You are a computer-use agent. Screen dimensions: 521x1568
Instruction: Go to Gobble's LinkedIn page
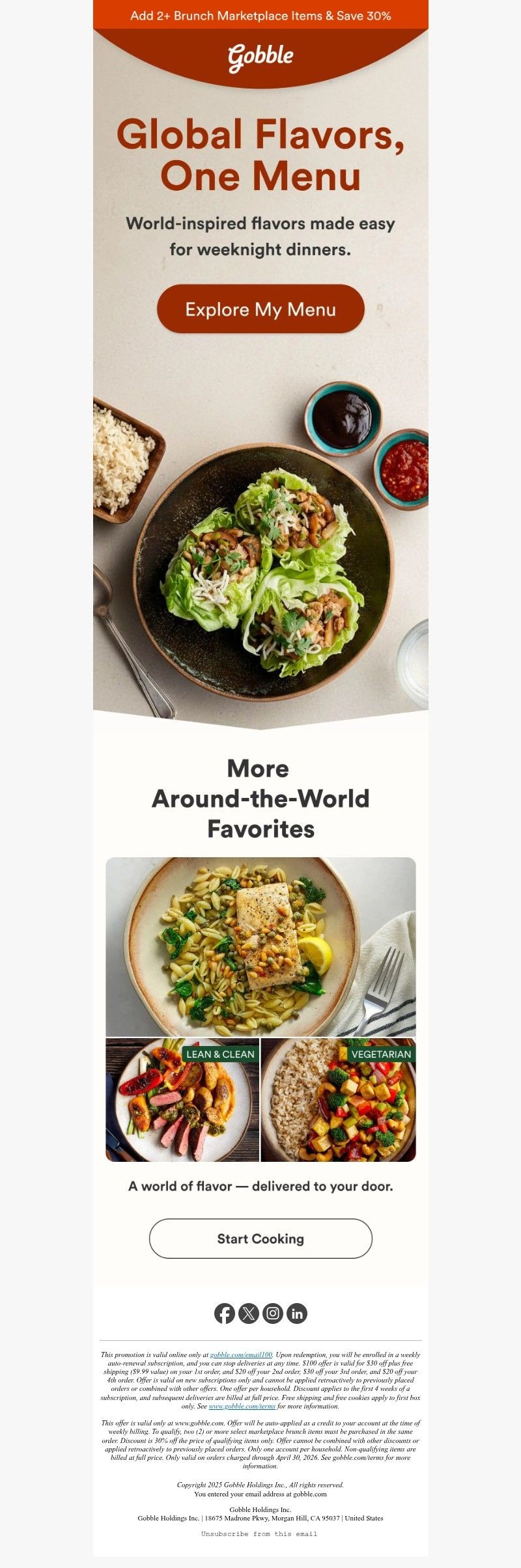[x=297, y=1313]
